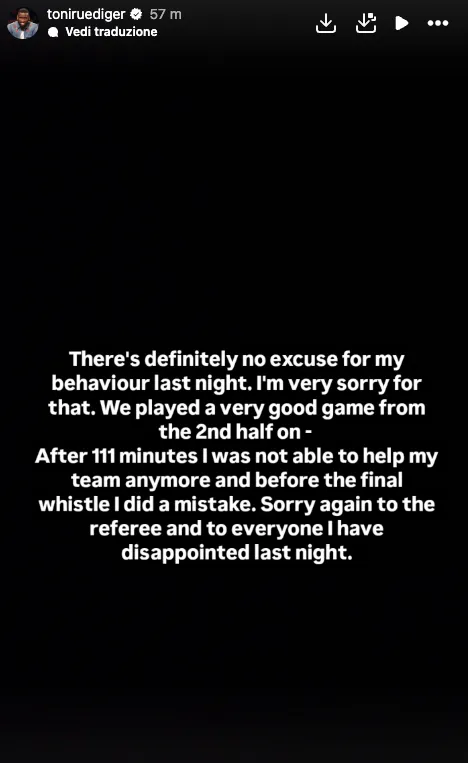The image size is (468, 763).
Task: Open toniruediger's profile picture
Action: [22, 23]
